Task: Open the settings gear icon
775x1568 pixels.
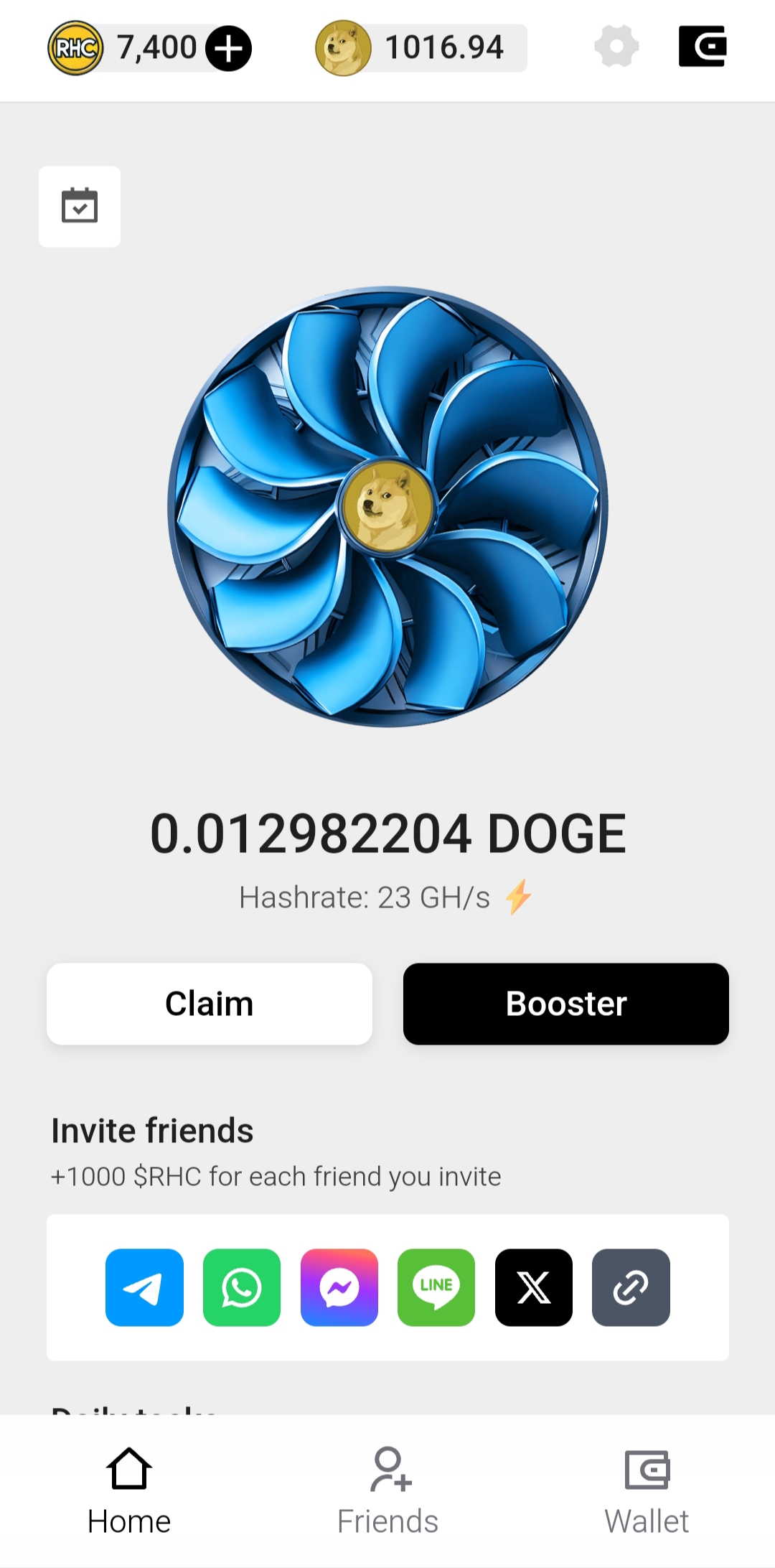Action: [616, 47]
